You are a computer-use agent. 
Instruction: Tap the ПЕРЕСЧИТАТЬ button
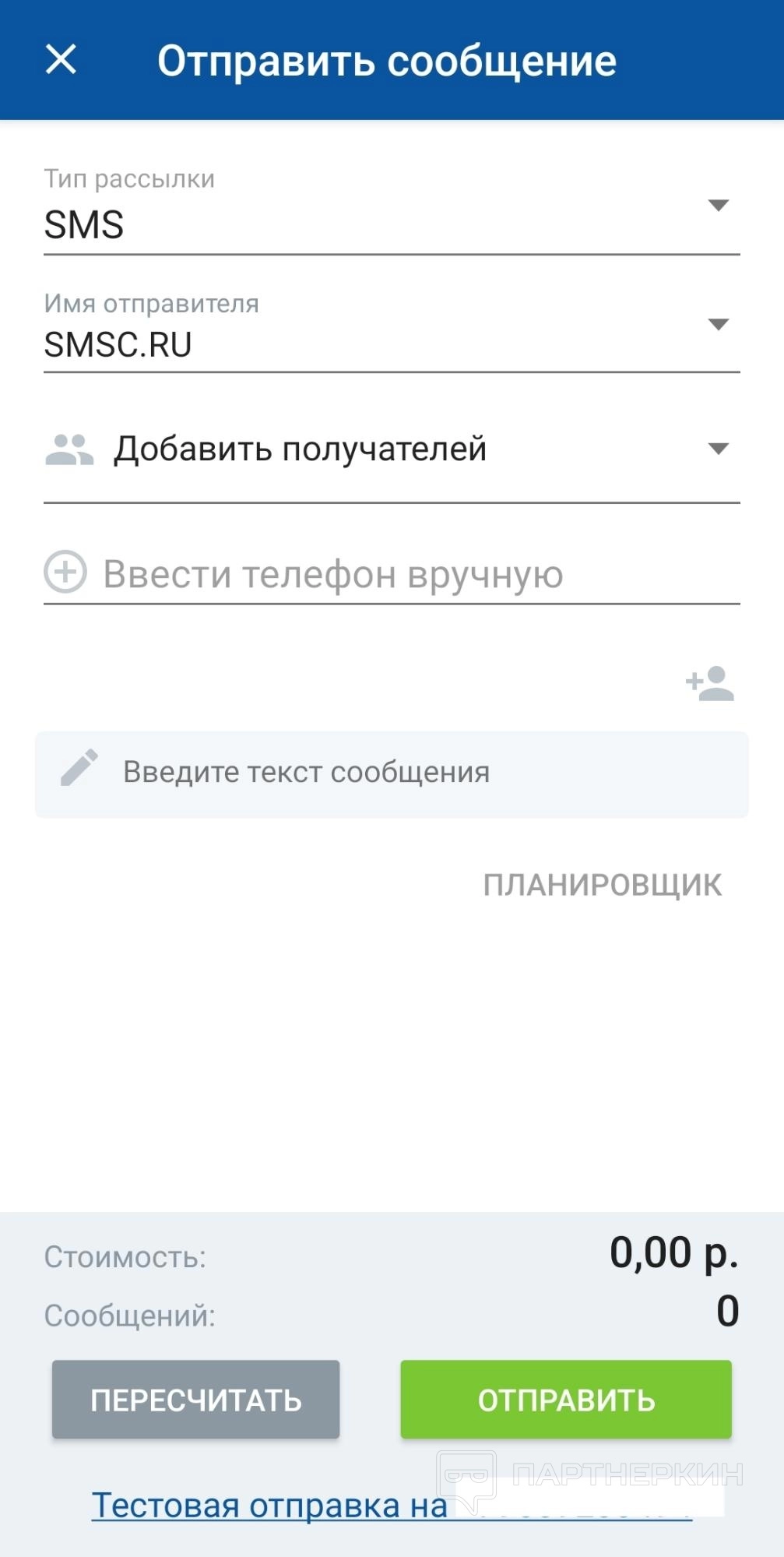click(x=195, y=1400)
